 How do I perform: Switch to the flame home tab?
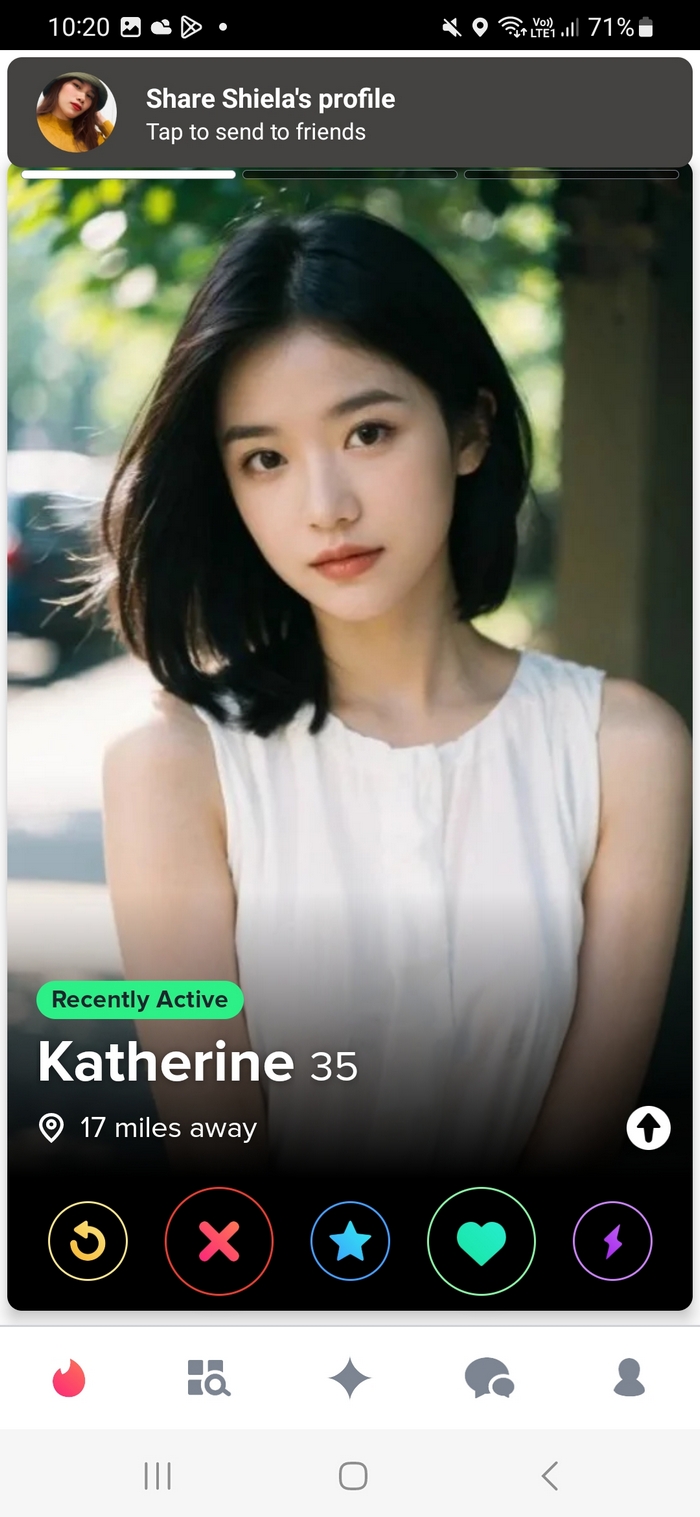69,1378
